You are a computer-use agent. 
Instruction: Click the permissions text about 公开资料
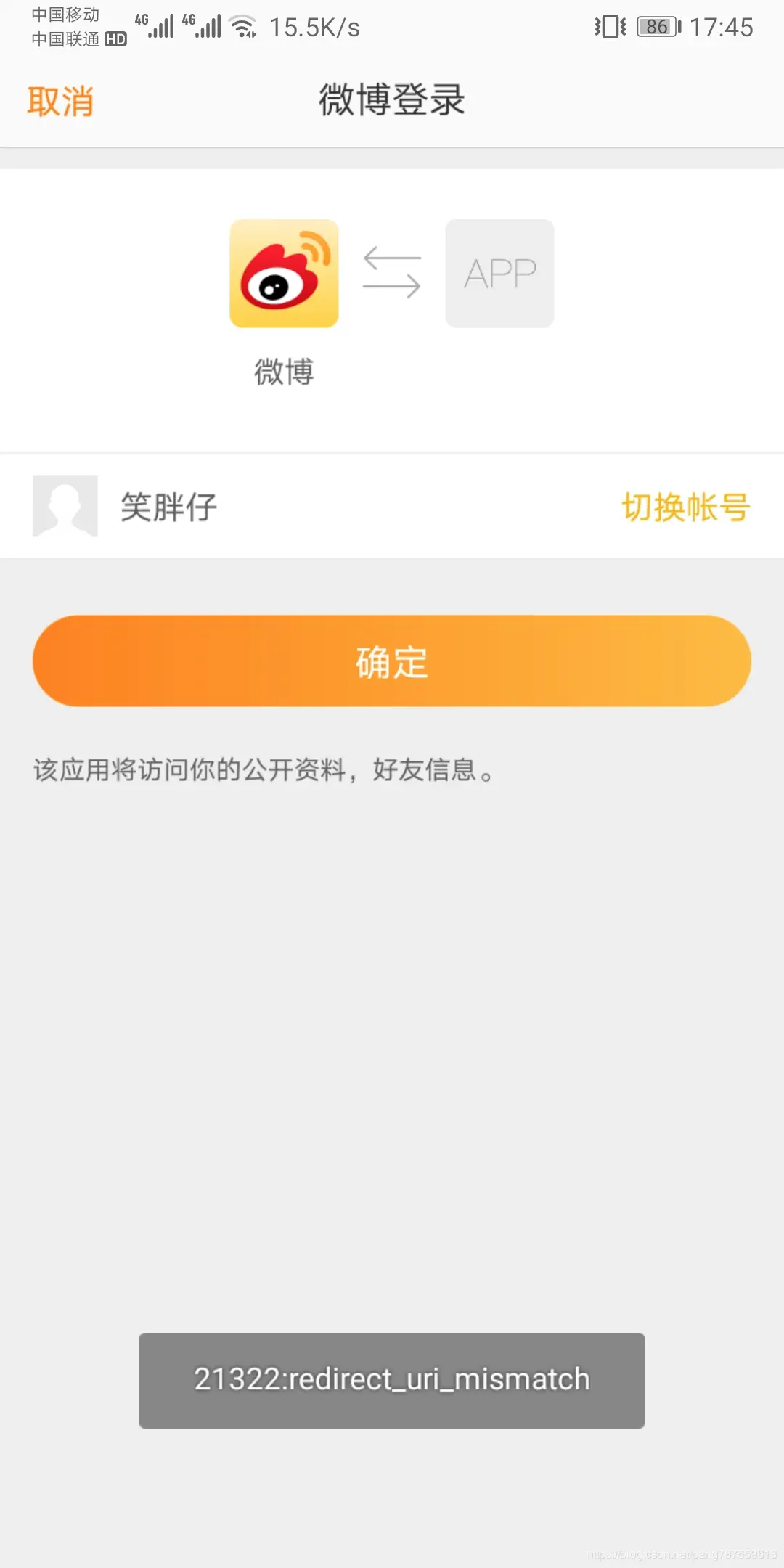tap(261, 772)
